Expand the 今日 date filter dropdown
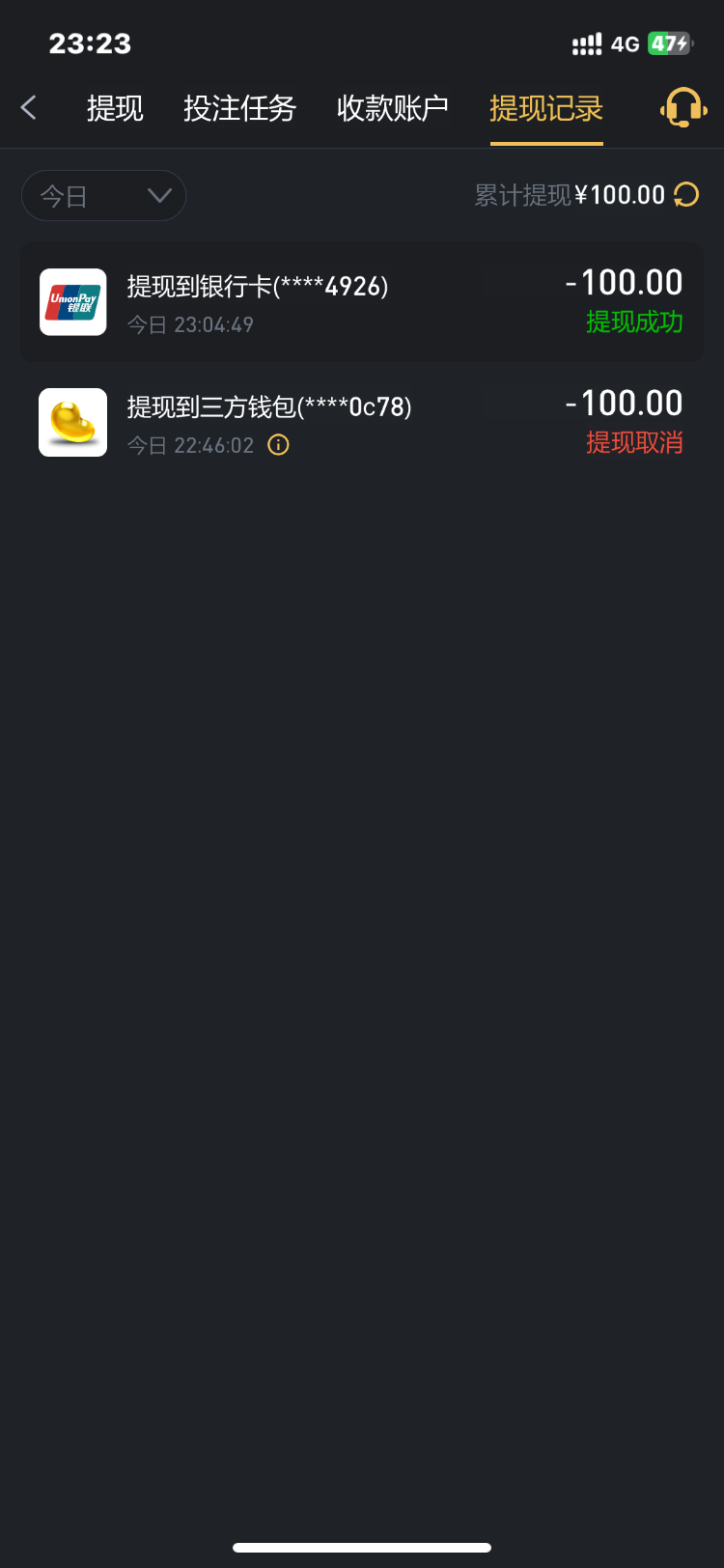 [x=104, y=196]
